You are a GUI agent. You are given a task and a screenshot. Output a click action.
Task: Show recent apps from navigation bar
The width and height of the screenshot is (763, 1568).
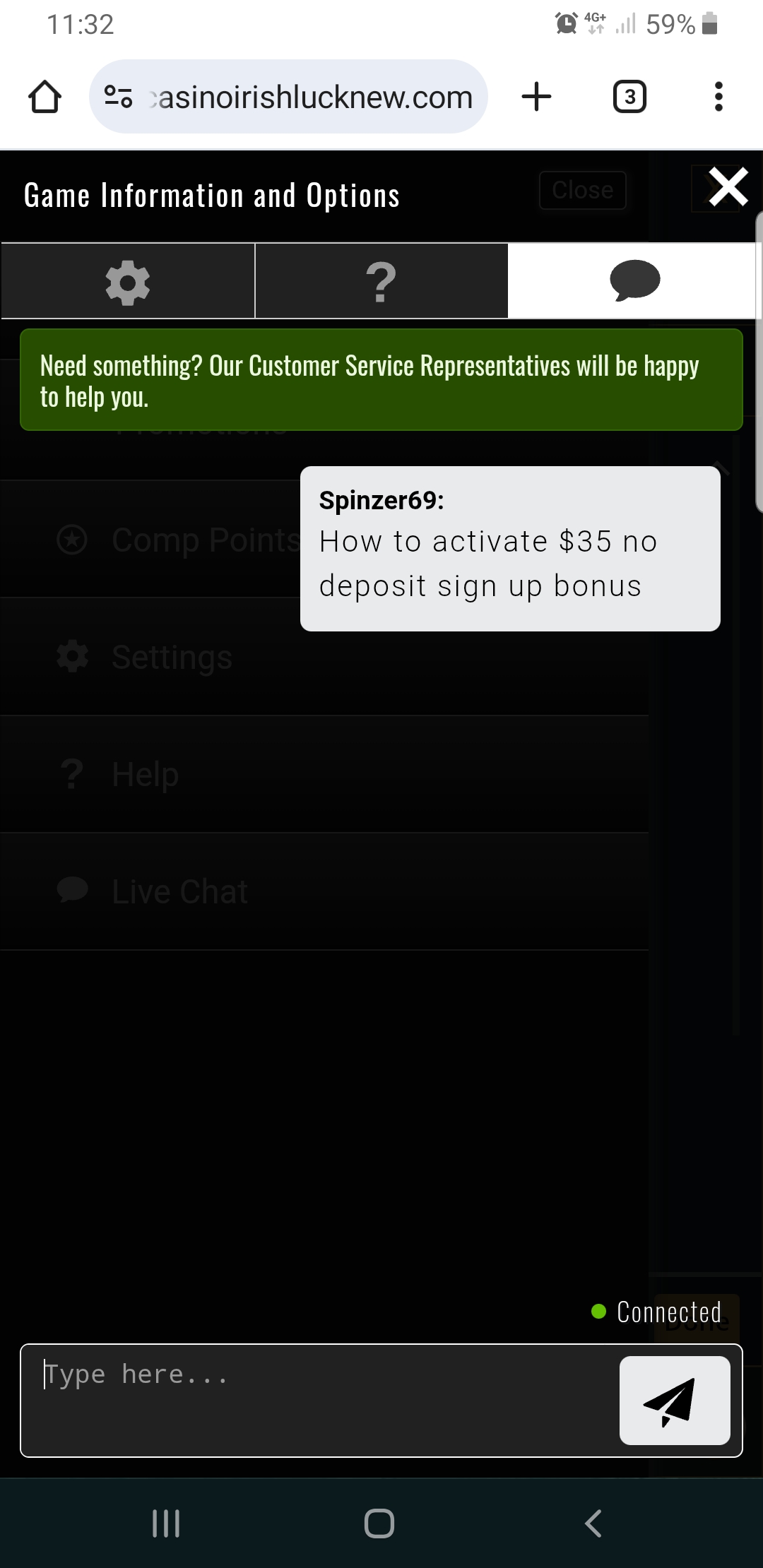point(166,1524)
